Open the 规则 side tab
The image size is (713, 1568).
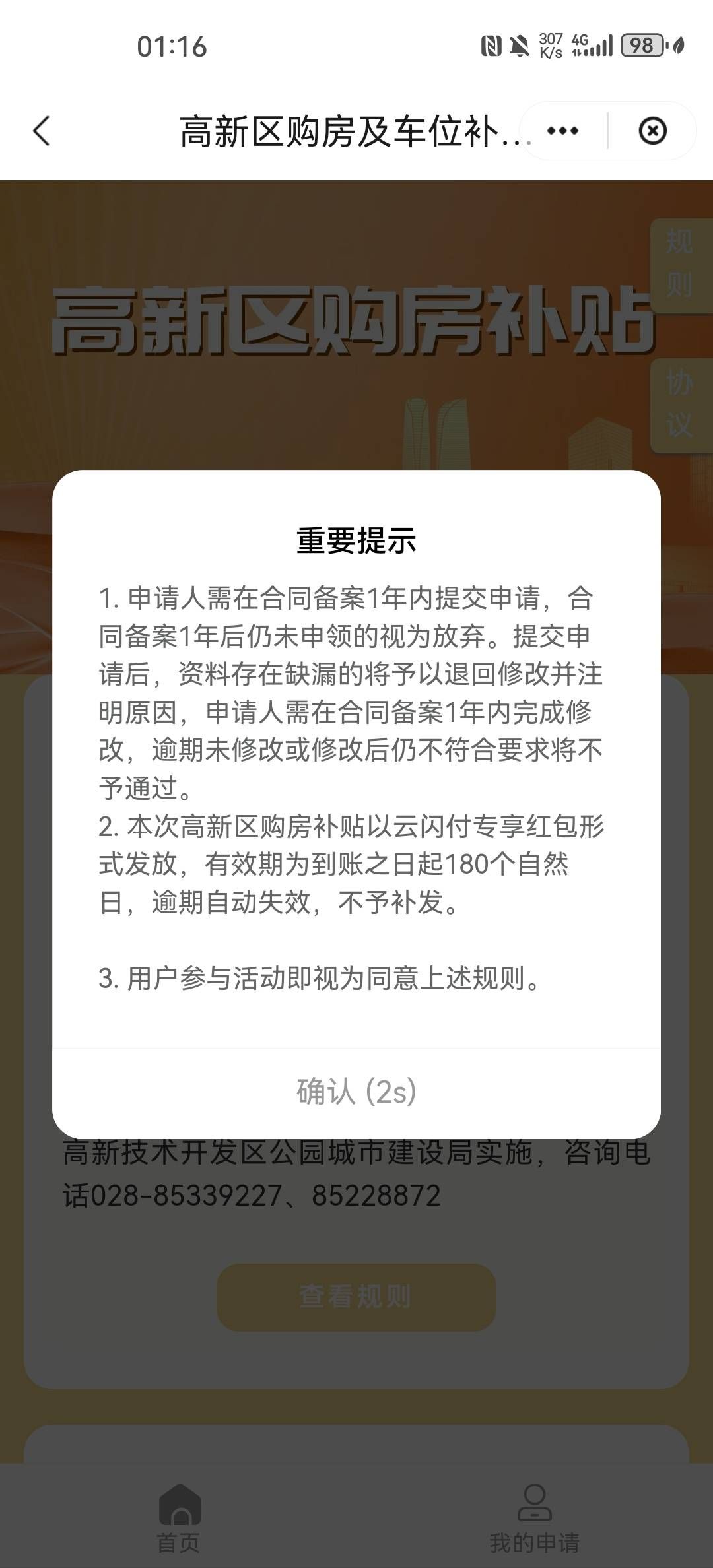click(x=679, y=264)
